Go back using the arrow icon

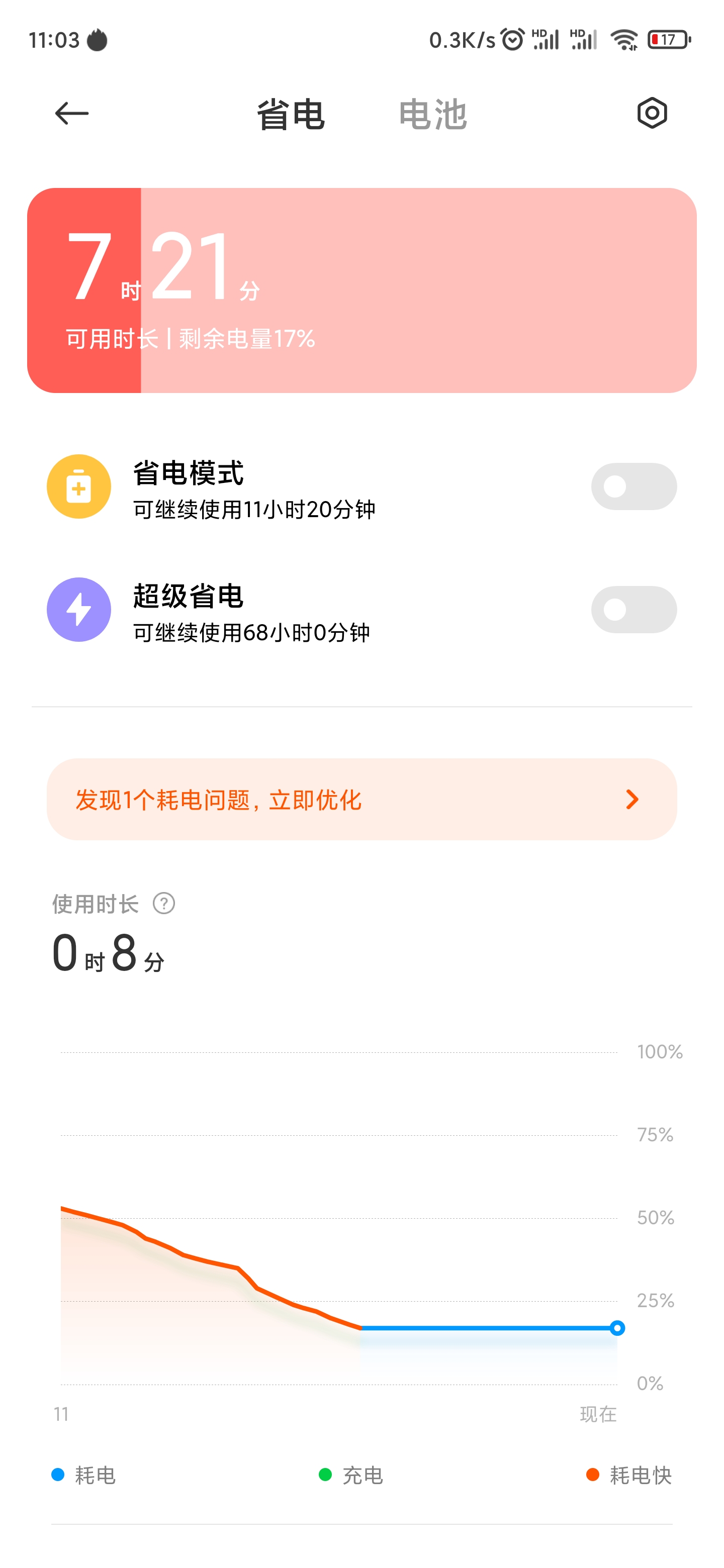tap(71, 113)
